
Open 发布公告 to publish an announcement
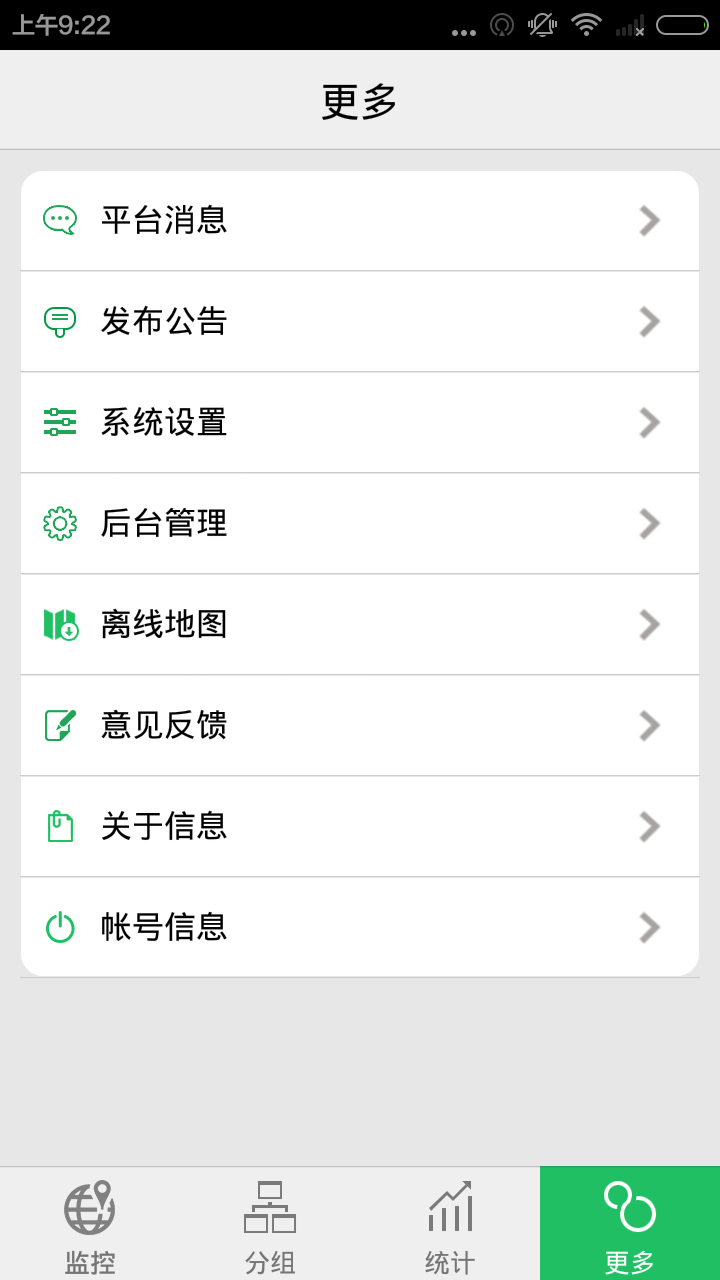pyautogui.click(x=360, y=321)
